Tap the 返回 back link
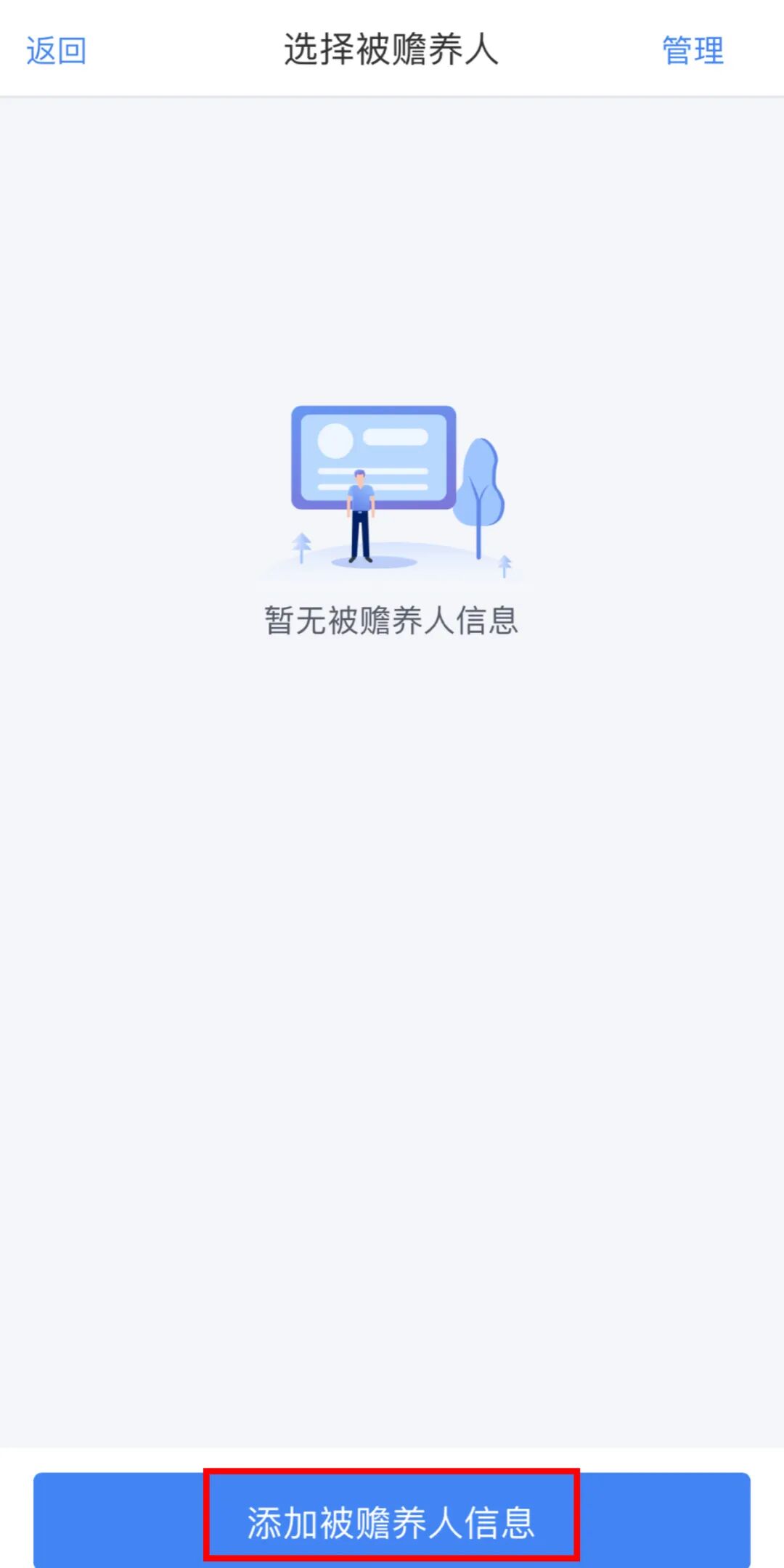 [x=54, y=49]
